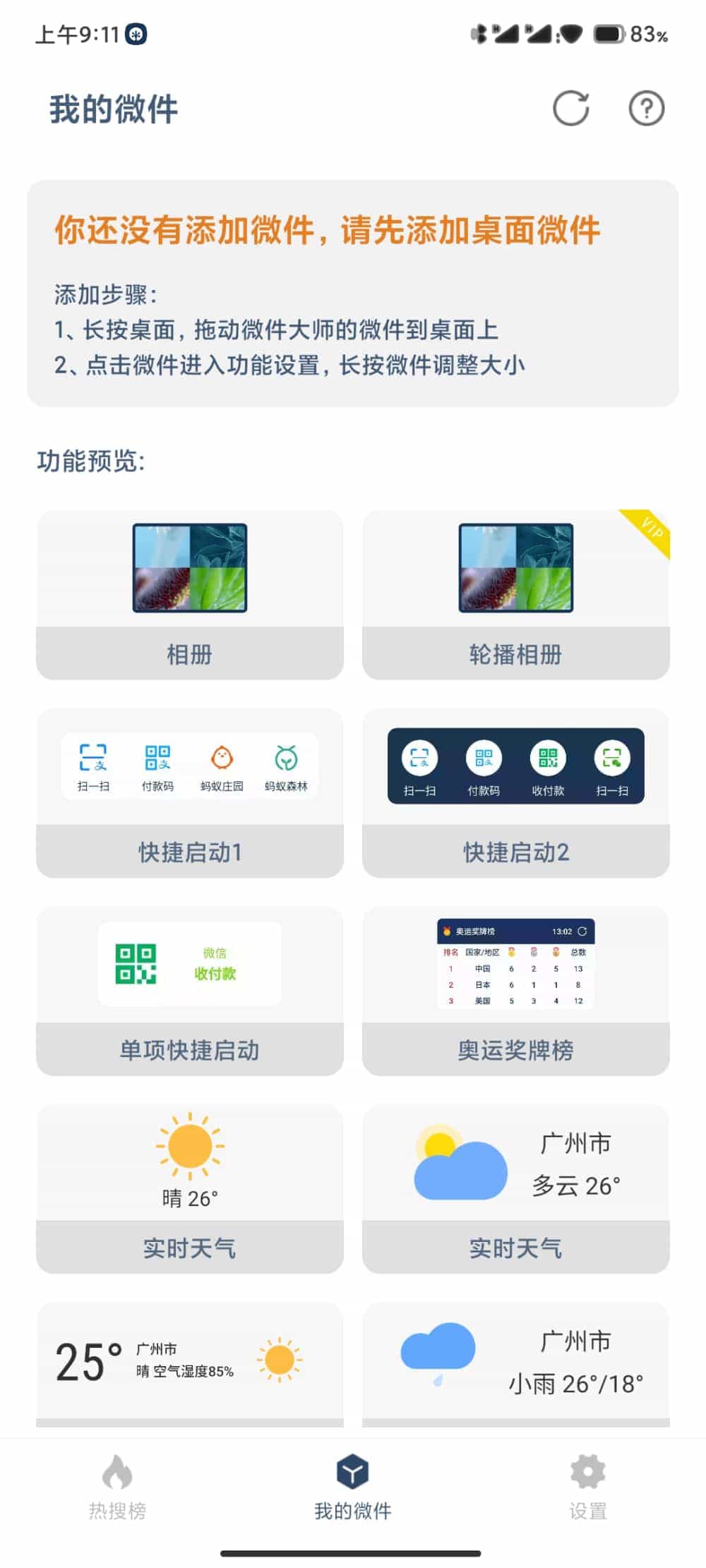This screenshot has width=706, height=1568.
Task: Choose the 快捷启动2 widget card
Action: click(515, 792)
